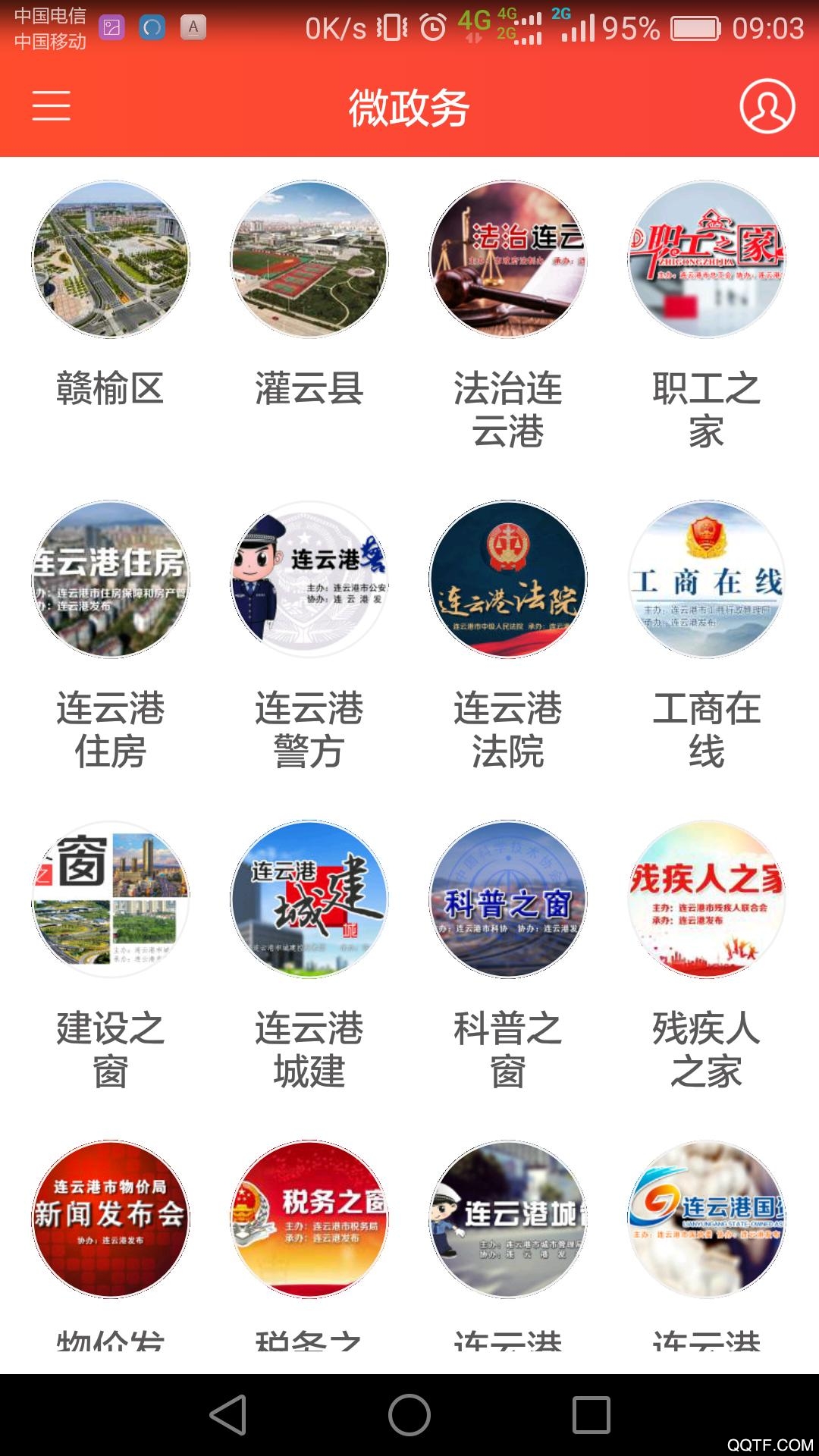Return to the home screen

pos(409,1415)
